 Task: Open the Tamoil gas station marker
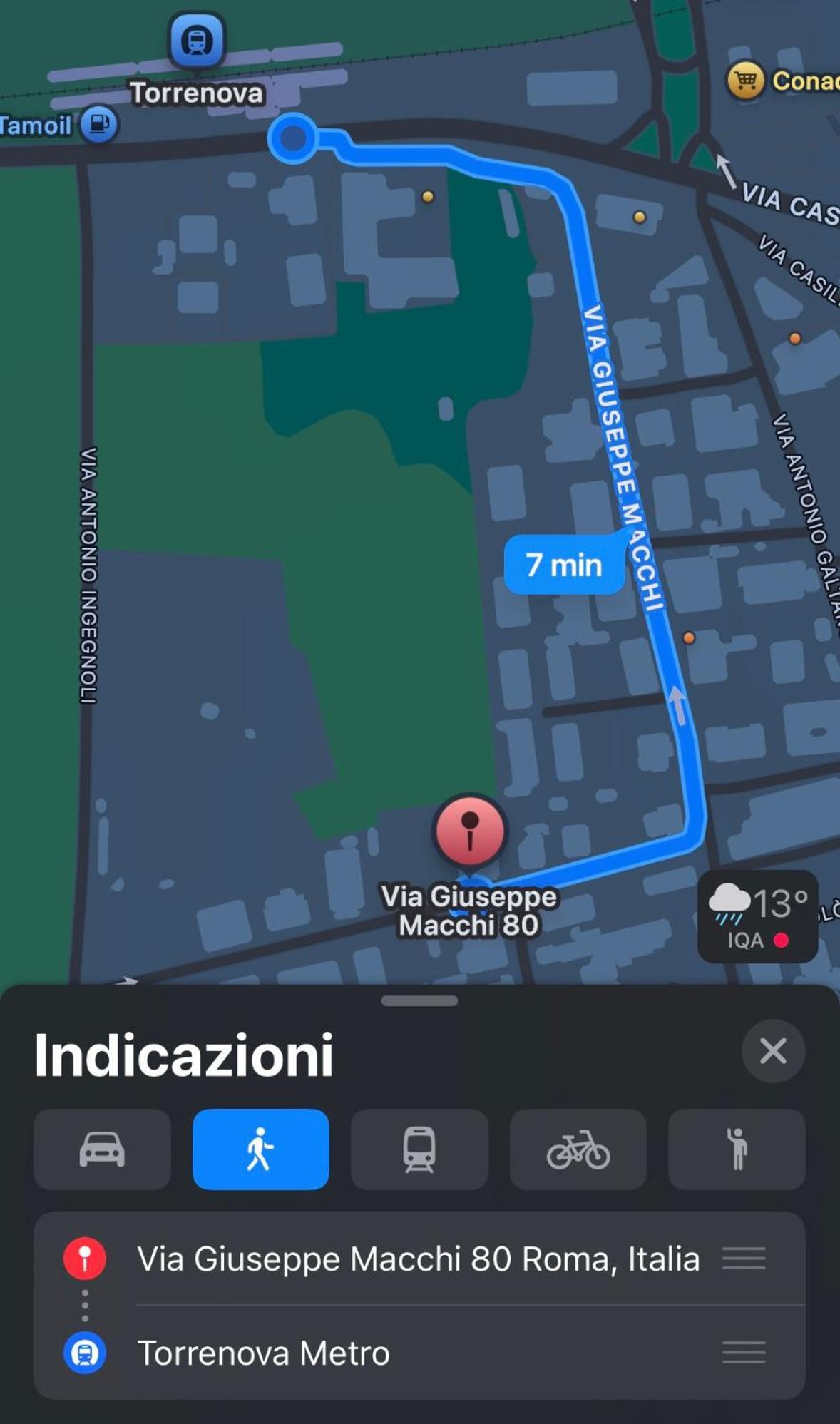(x=98, y=124)
